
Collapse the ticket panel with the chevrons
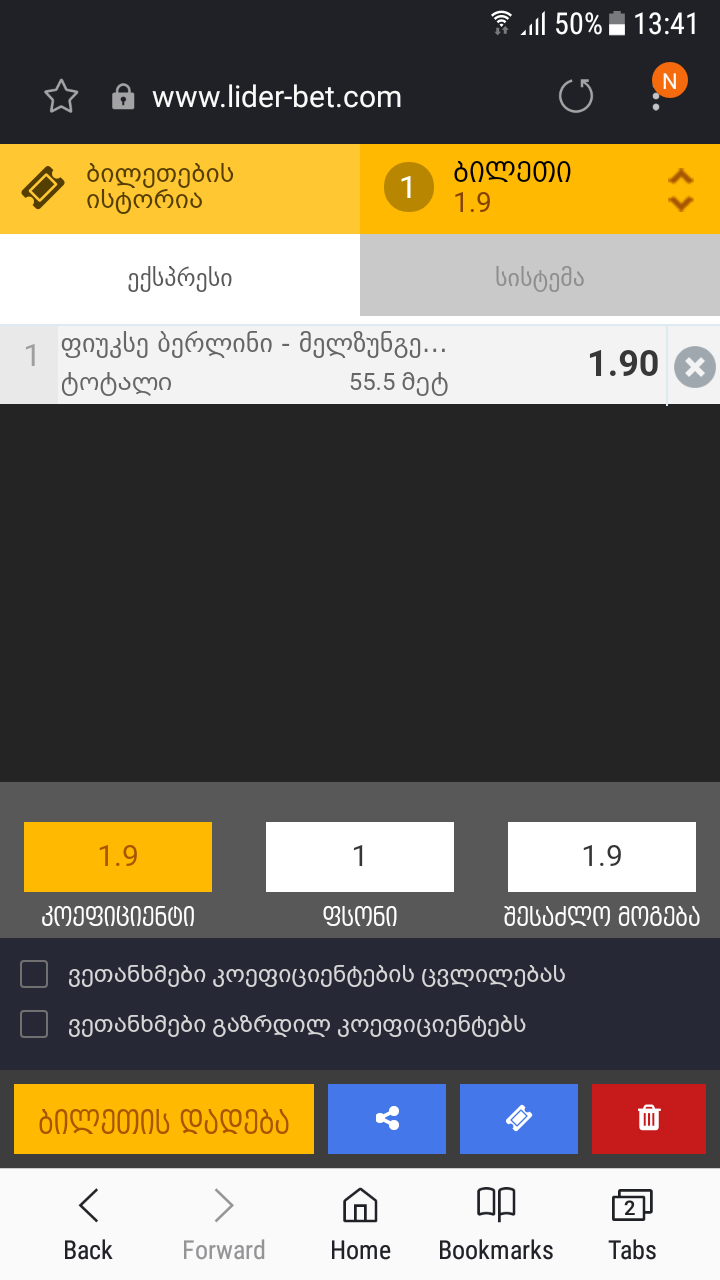coord(681,188)
